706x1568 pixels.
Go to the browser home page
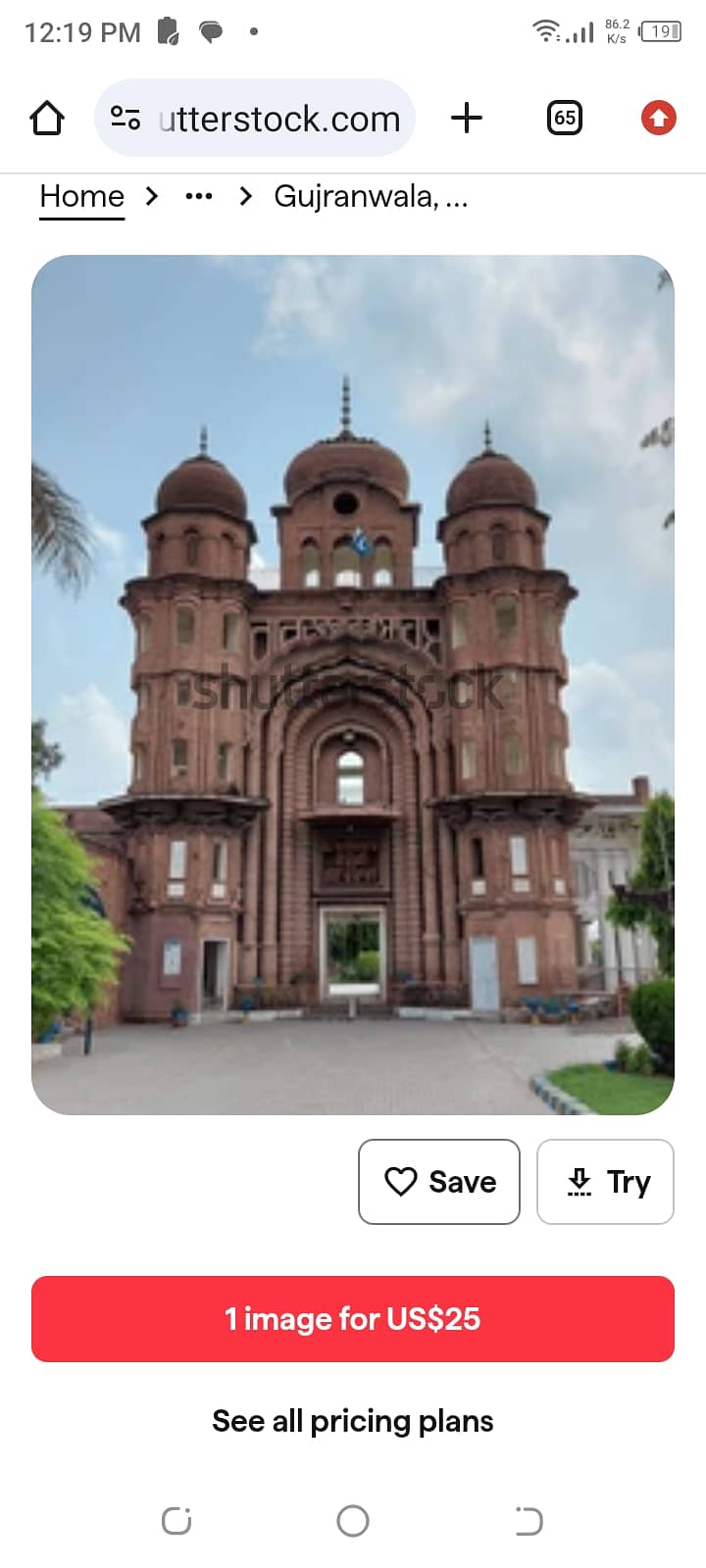tap(47, 119)
